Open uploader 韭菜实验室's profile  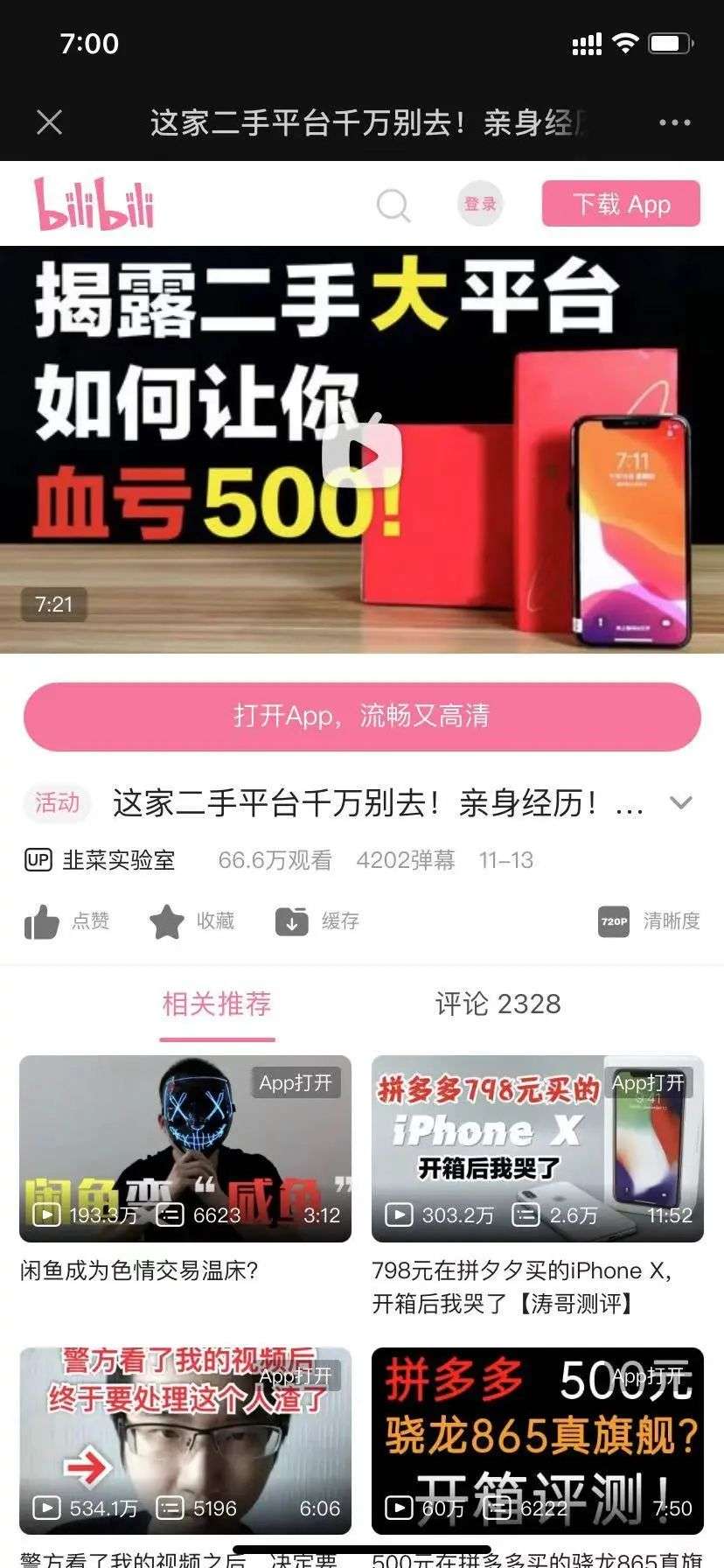pos(100,860)
